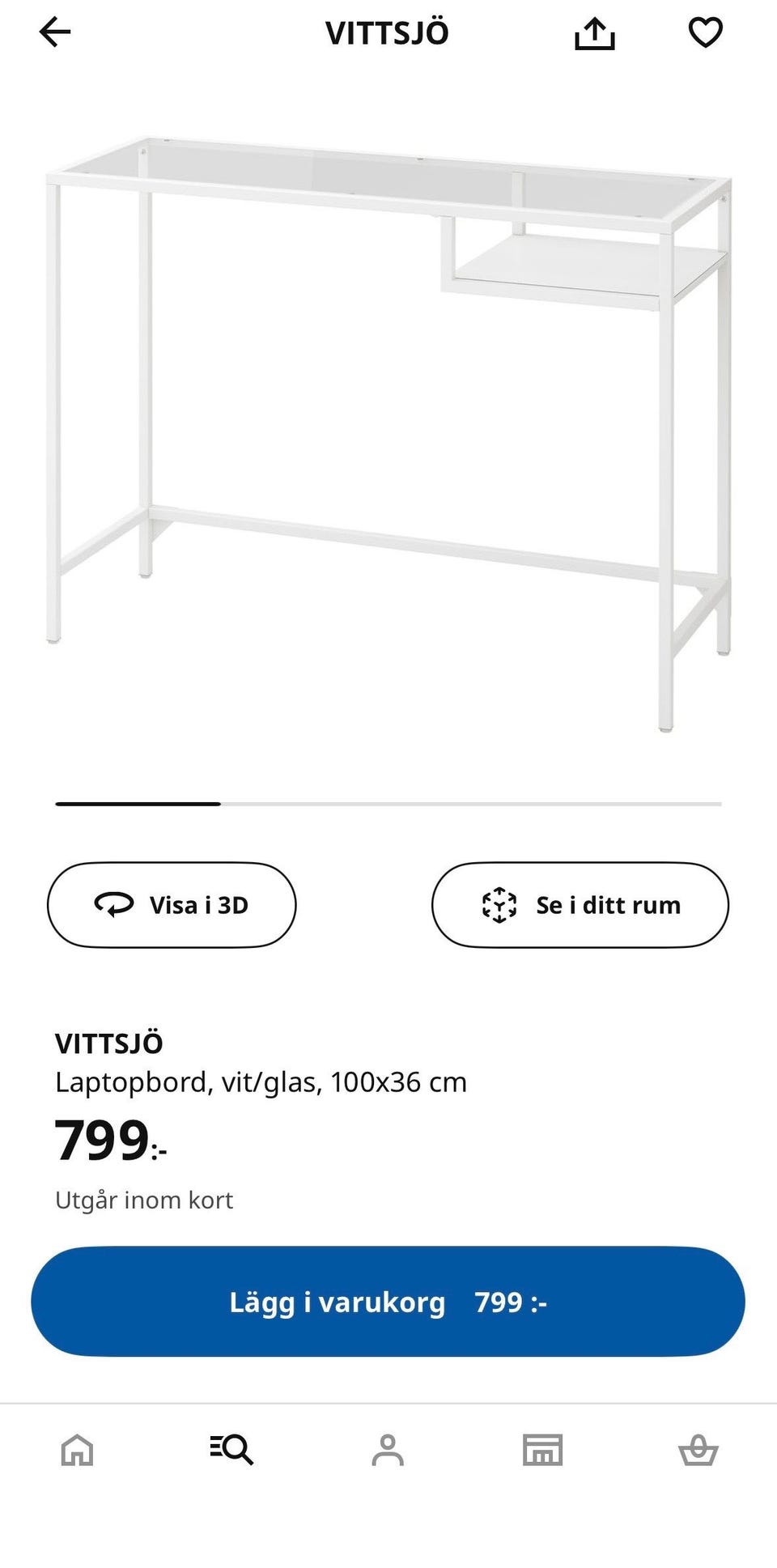Add VITTSJÖ to favorites with heart icon
Viewport: 777px width, 1568px height.
tap(705, 32)
